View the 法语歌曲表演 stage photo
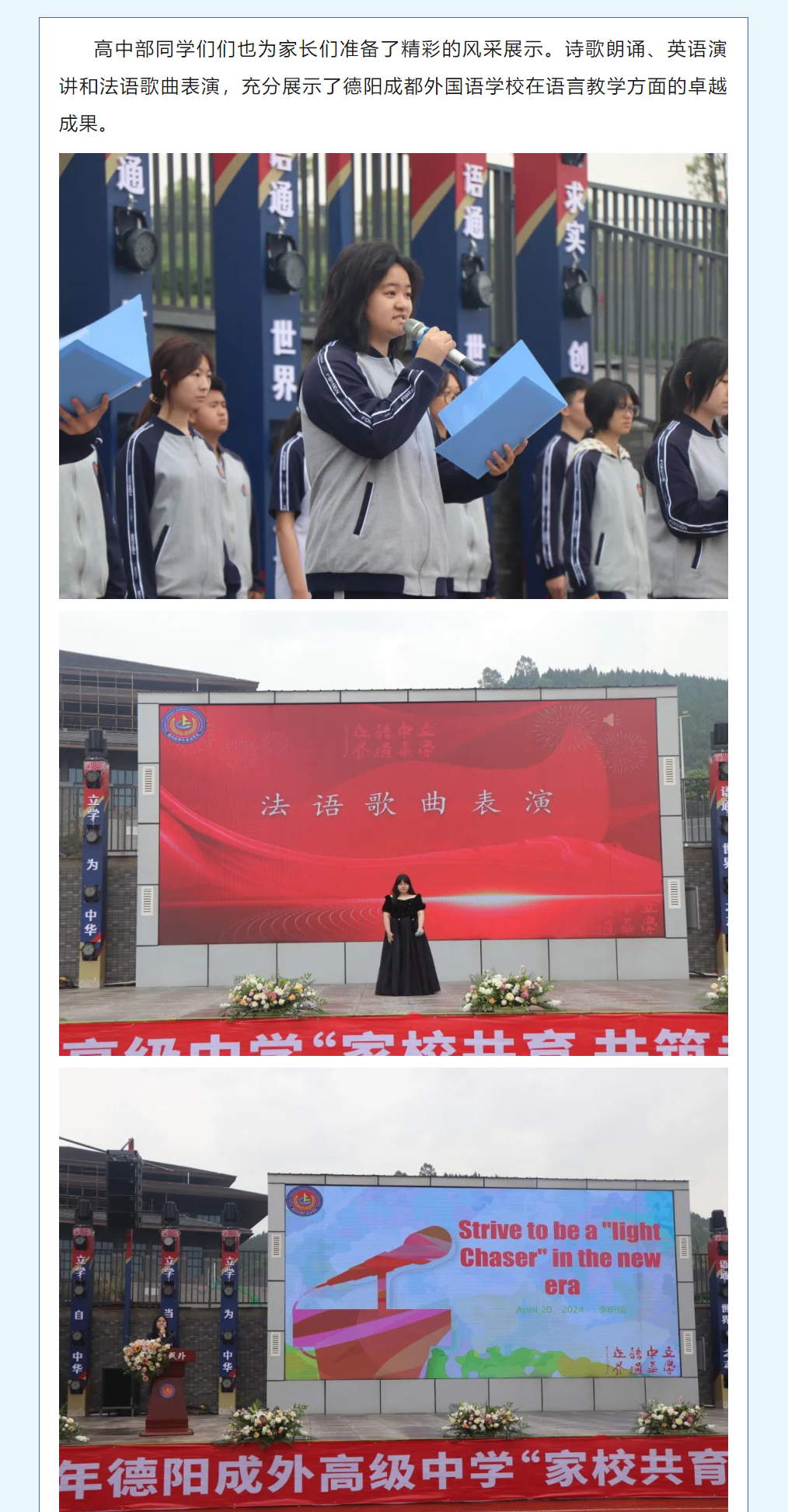Screen dimensions: 788x1512 pyautogui.click(x=393, y=832)
